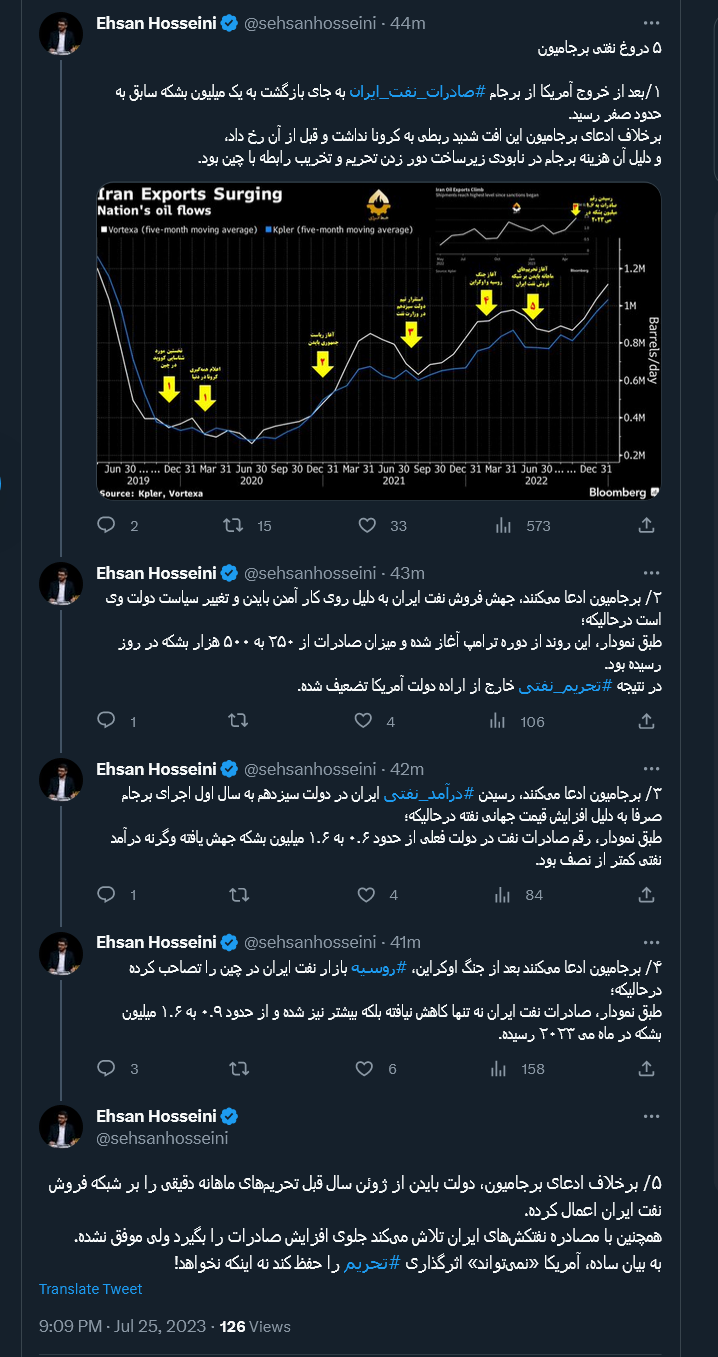The image size is (718, 1357).
Task: Share the 42m tweet
Action: (646, 894)
